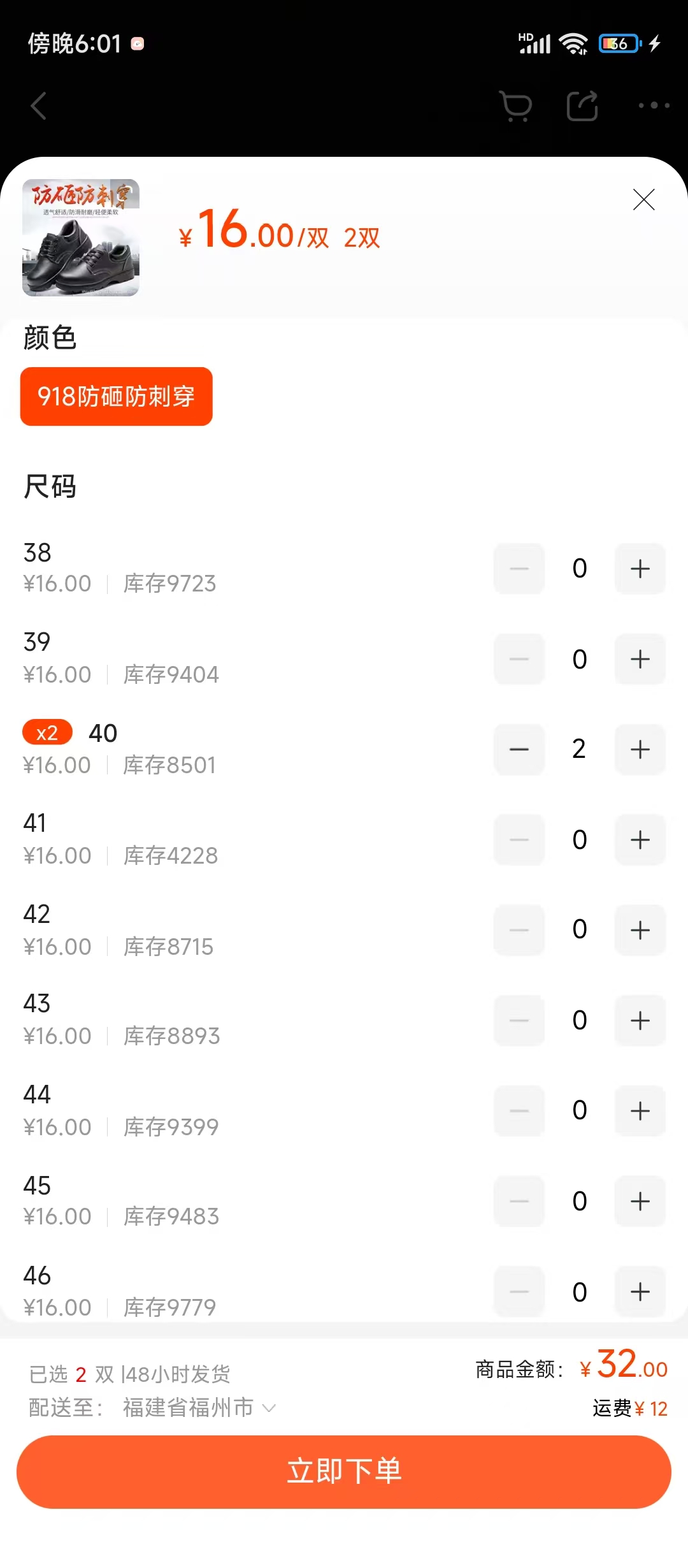The width and height of the screenshot is (688, 1568).
Task: Change delivery region 福建省福州市
Action: (x=199, y=1407)
